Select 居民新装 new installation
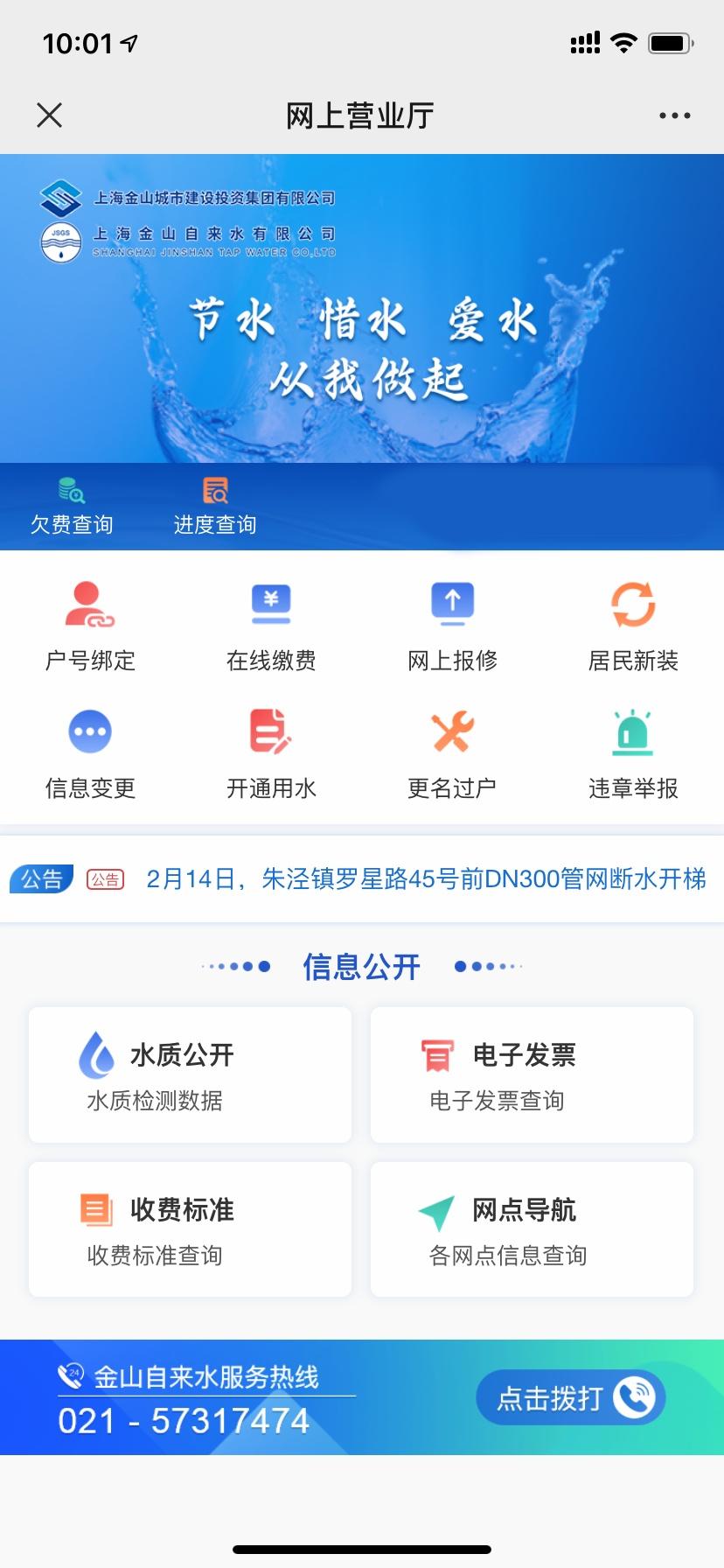The image size is (724, 1568). click(x=633, y=625)
